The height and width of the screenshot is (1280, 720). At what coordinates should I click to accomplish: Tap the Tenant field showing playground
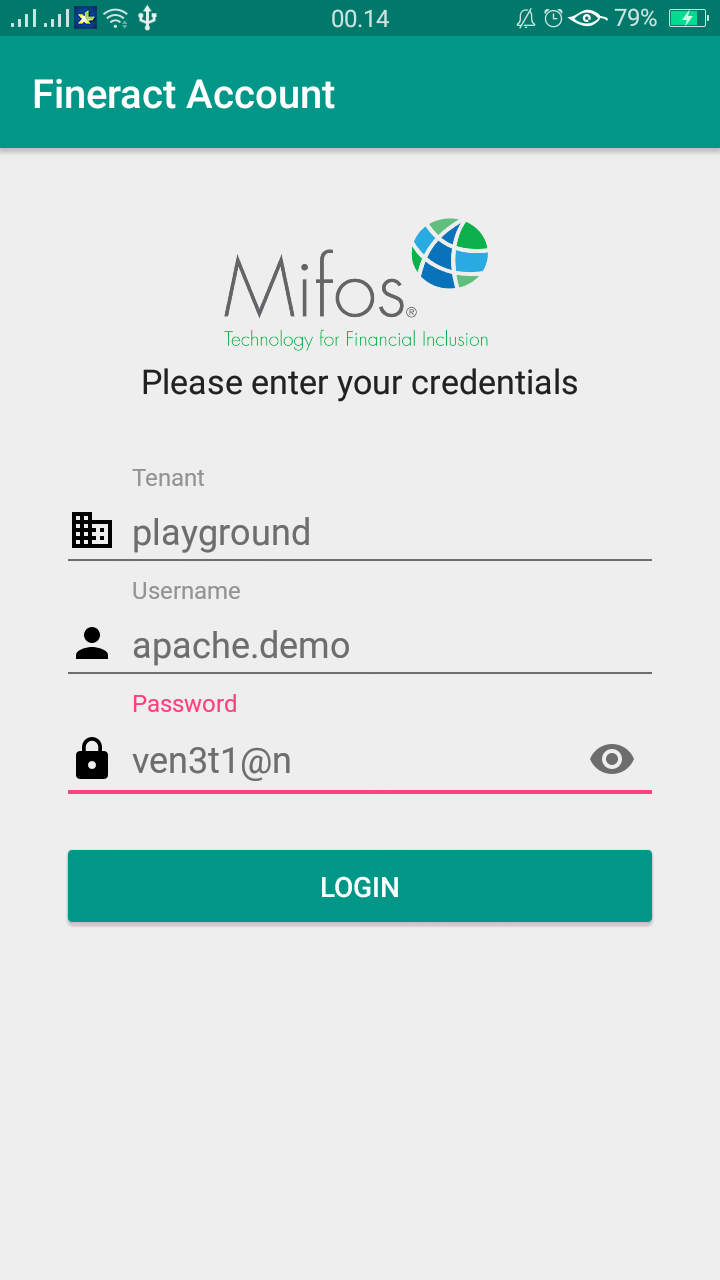pos(390,532)
